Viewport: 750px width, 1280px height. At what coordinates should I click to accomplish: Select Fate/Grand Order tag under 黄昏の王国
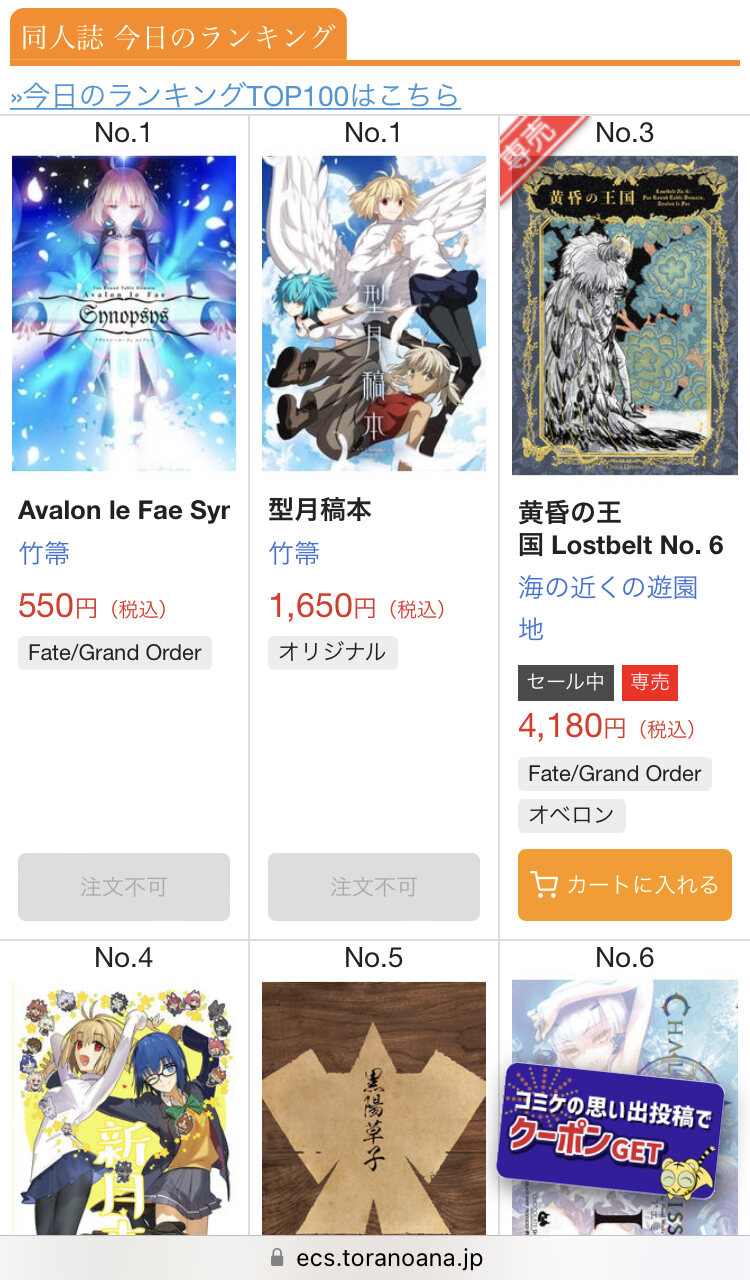[x=614, y=774]
